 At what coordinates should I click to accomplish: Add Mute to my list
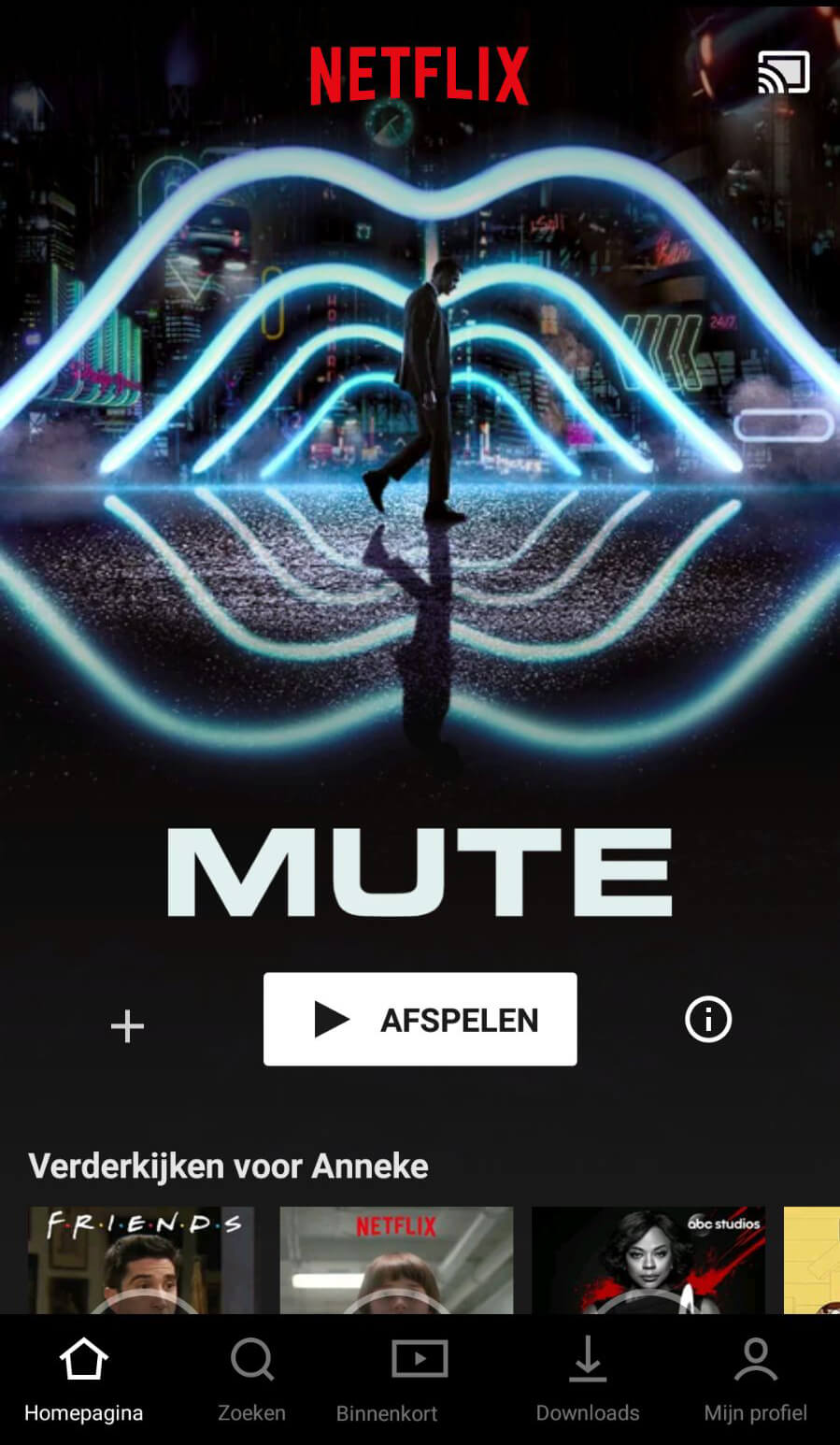coord(128,1026)
